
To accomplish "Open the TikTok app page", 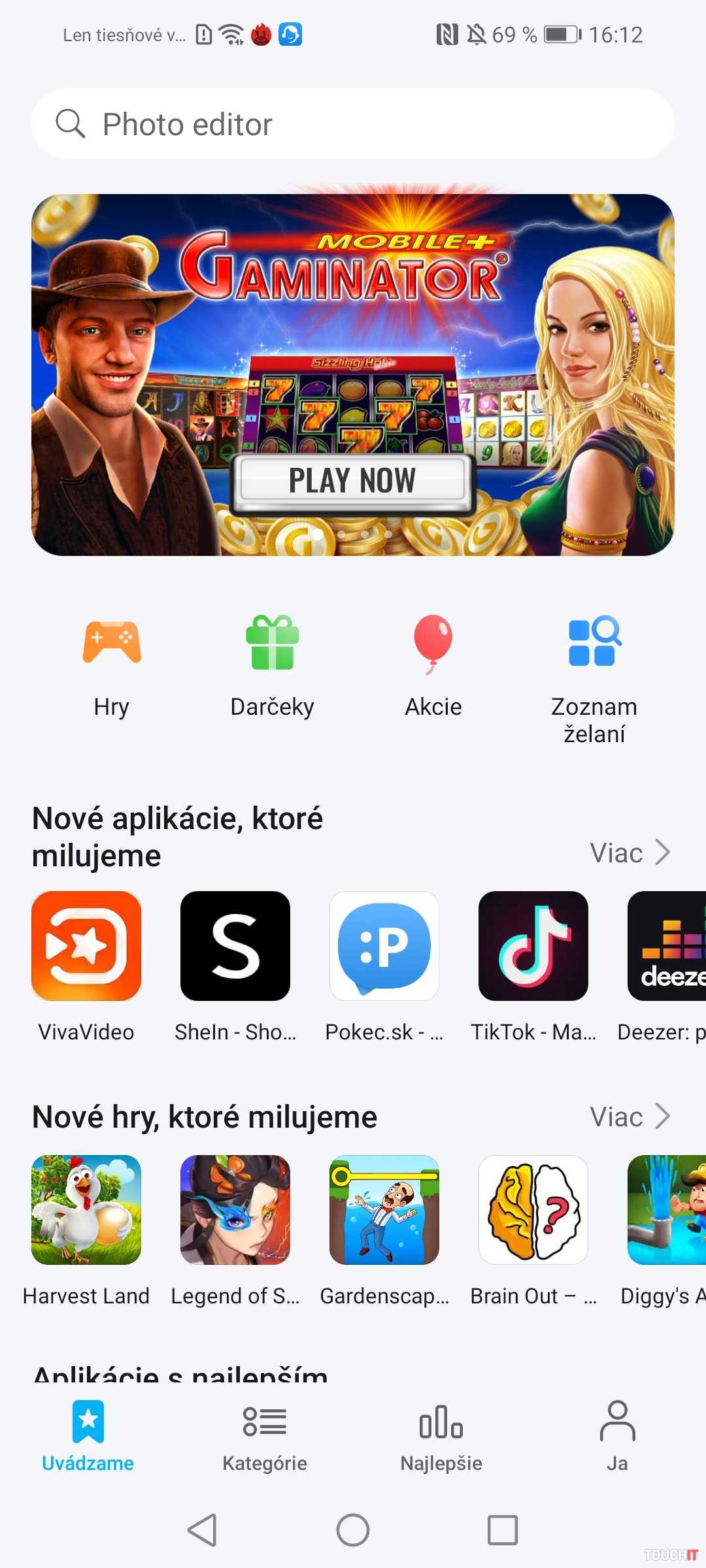I will [x=533, y=946].
